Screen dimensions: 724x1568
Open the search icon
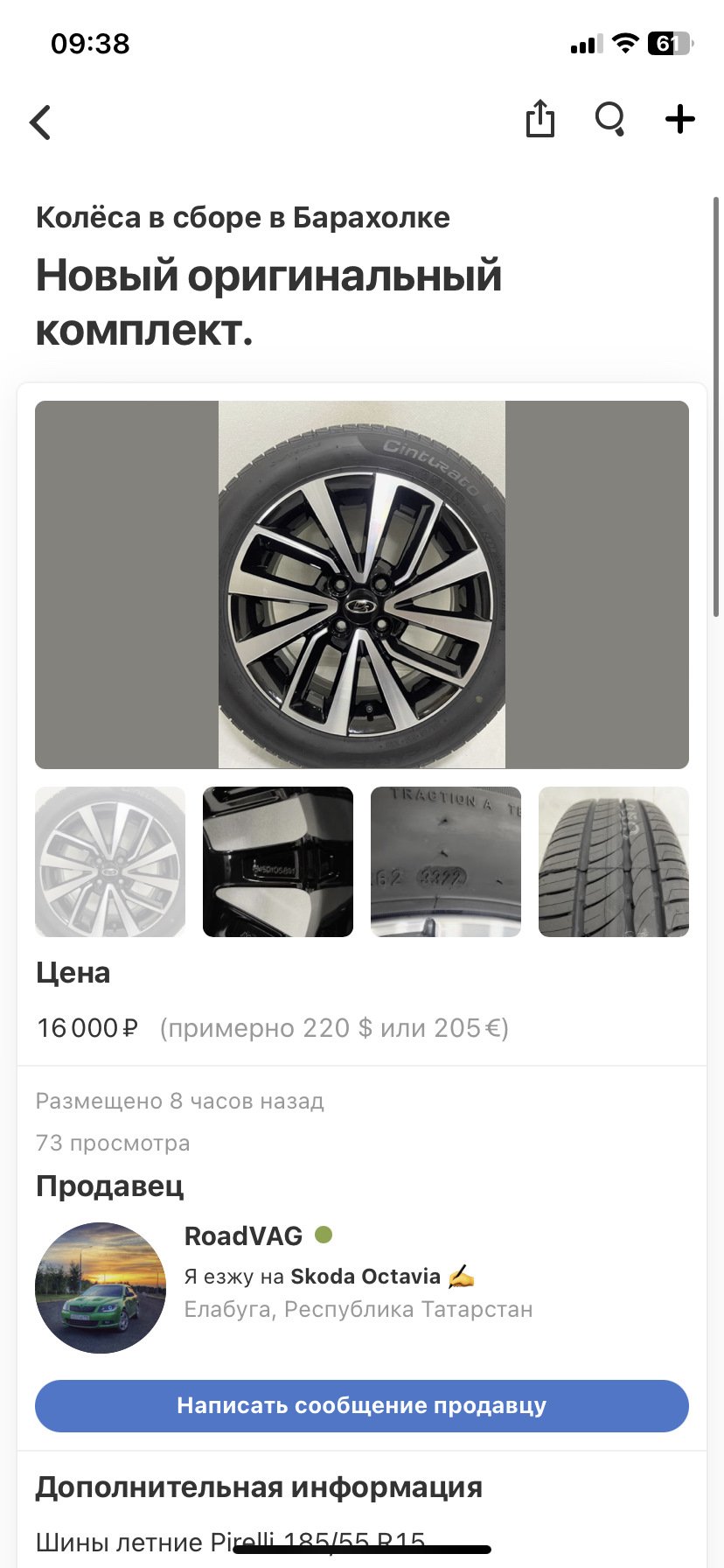609,119
